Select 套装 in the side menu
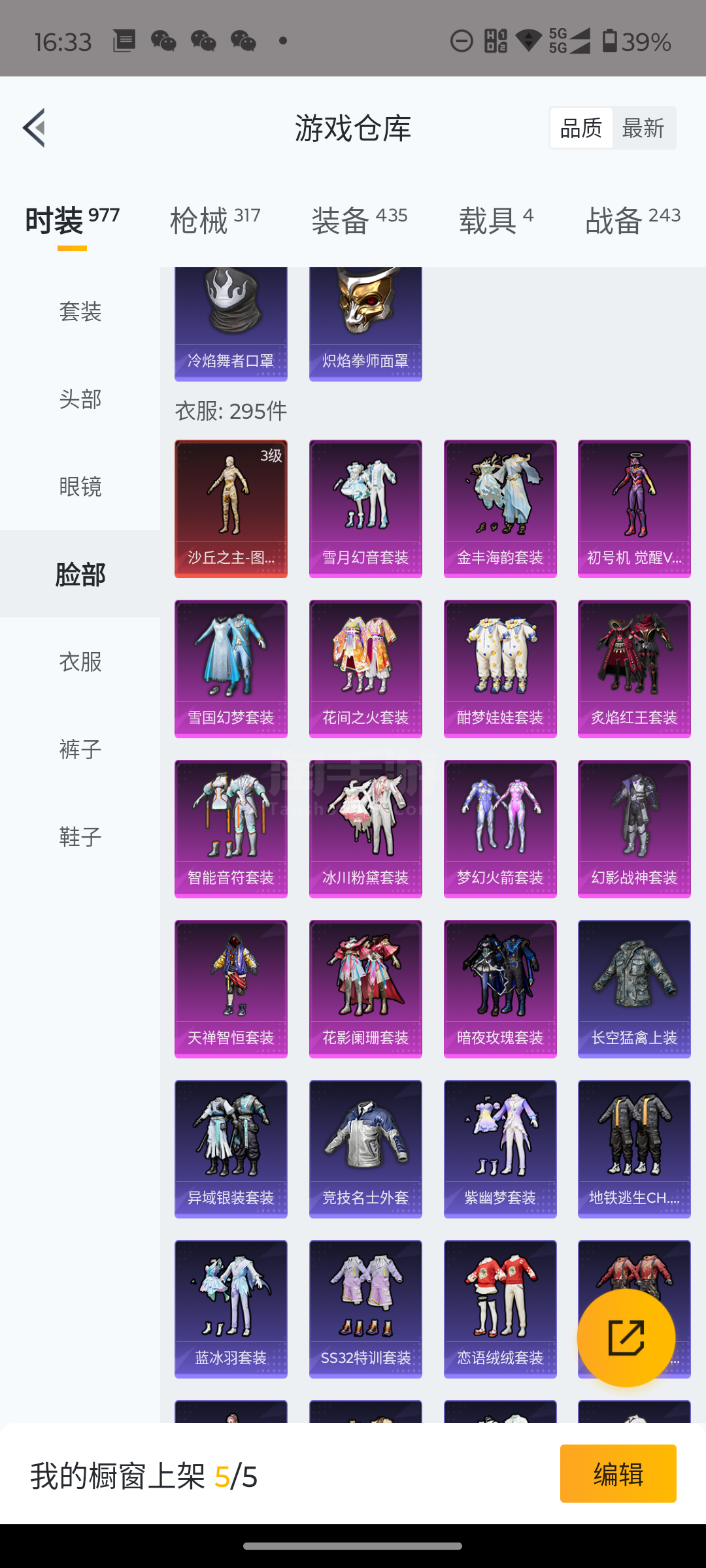Viewport: 706px width, 1568px height. (80, 312)
